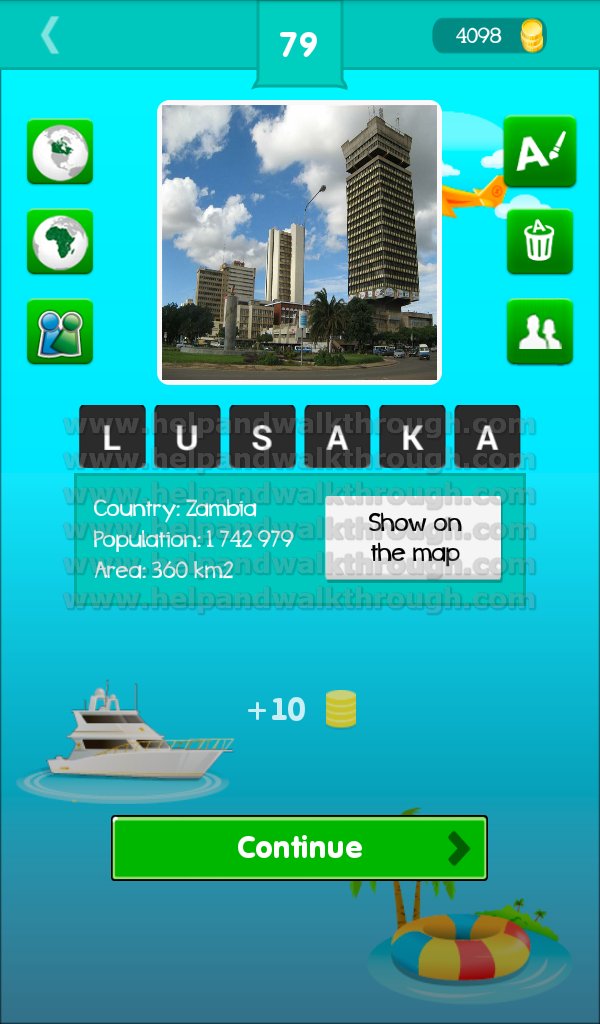
Task: Use the reveal letter hint icon
Action: click(x=540, y=152)
